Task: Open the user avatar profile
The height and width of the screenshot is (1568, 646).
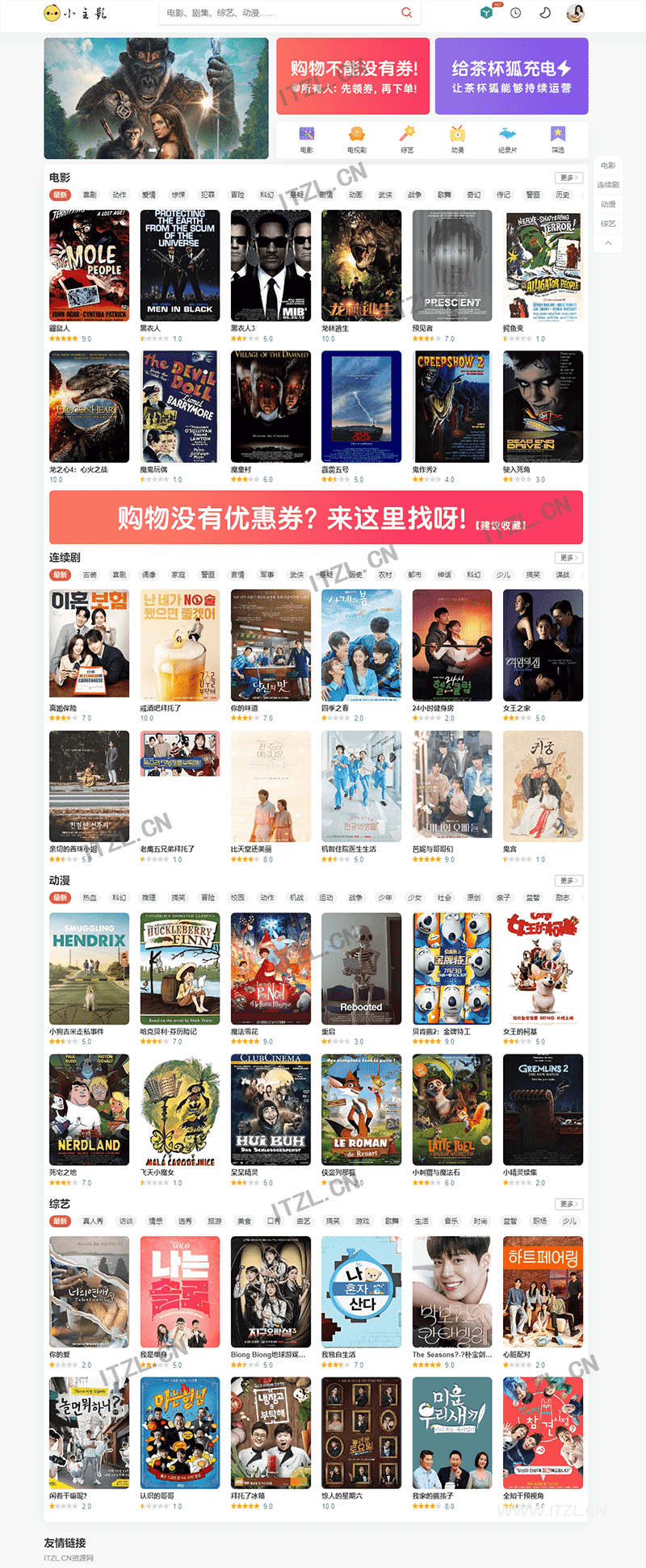Action: click(x=575, y=13)
